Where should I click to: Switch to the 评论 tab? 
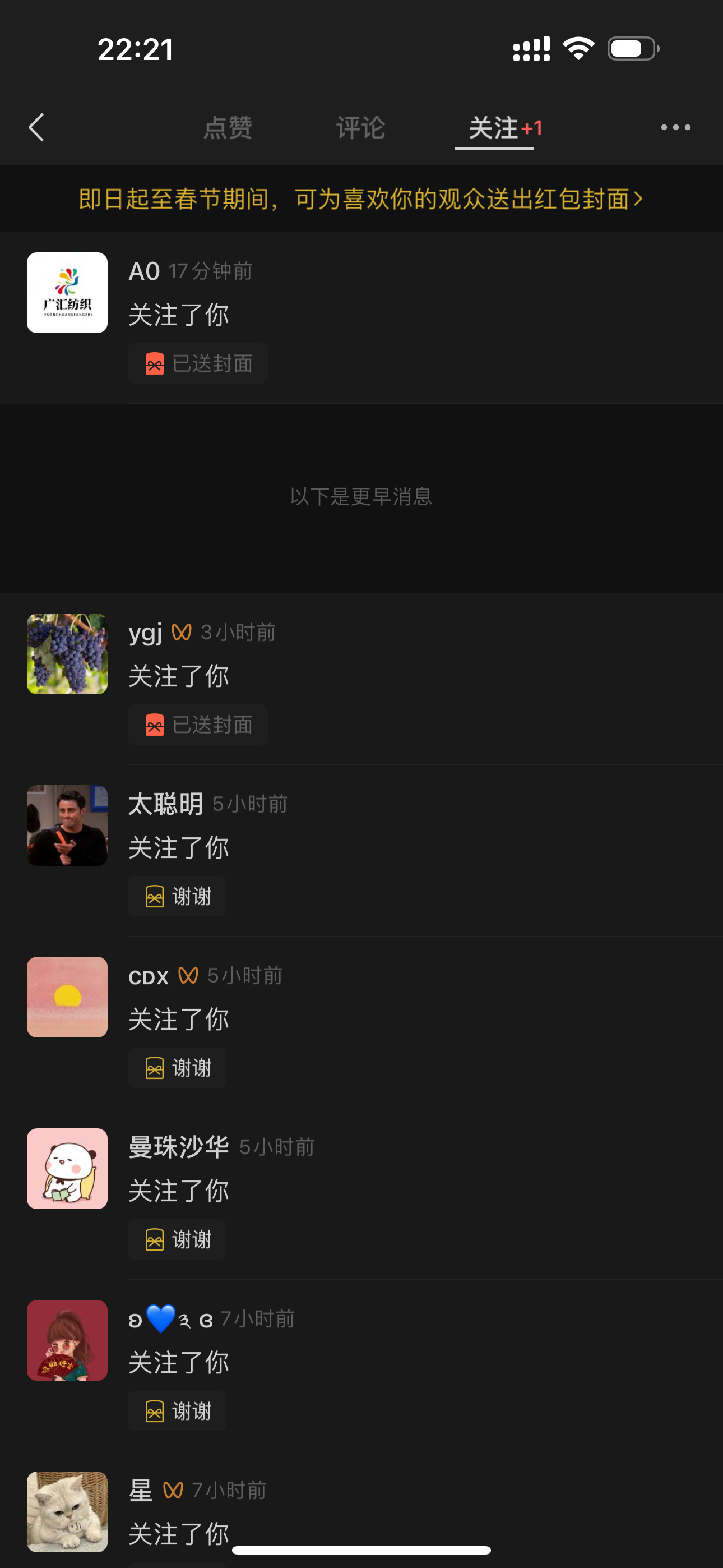pyautogui.click(x=360, y=128)
